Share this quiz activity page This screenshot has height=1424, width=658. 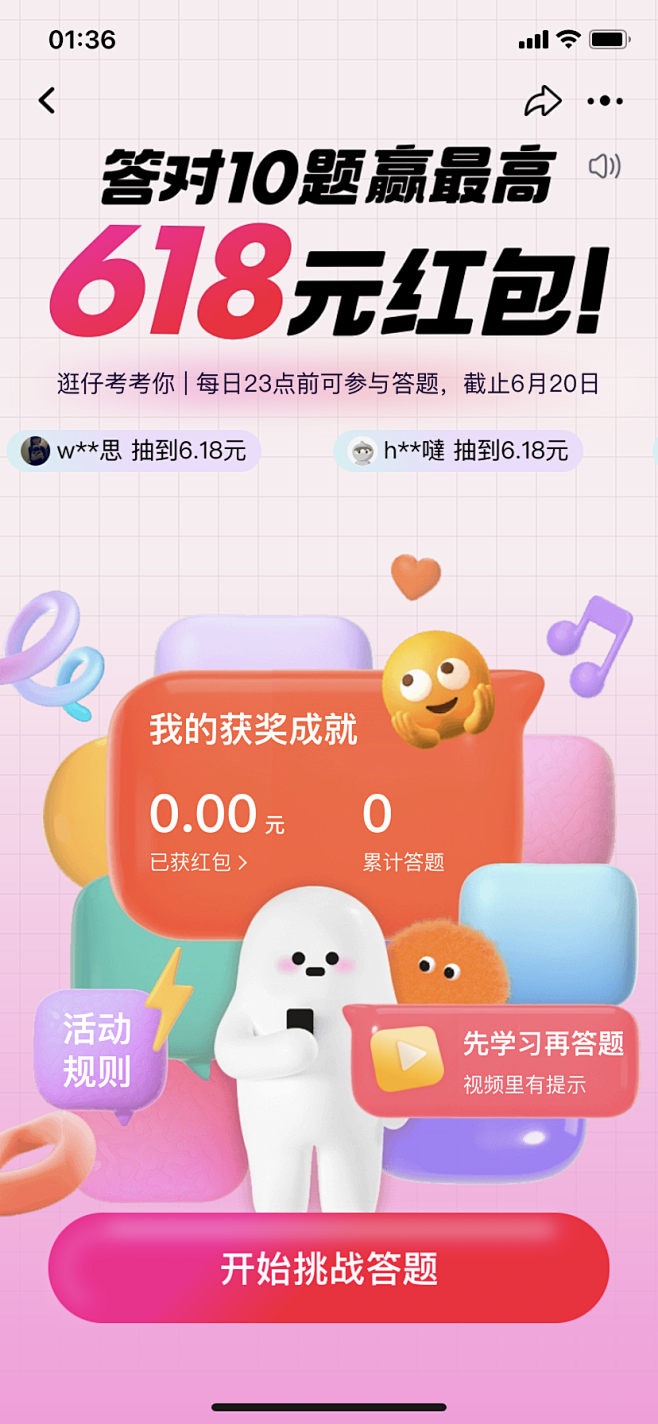coord(543,100)
